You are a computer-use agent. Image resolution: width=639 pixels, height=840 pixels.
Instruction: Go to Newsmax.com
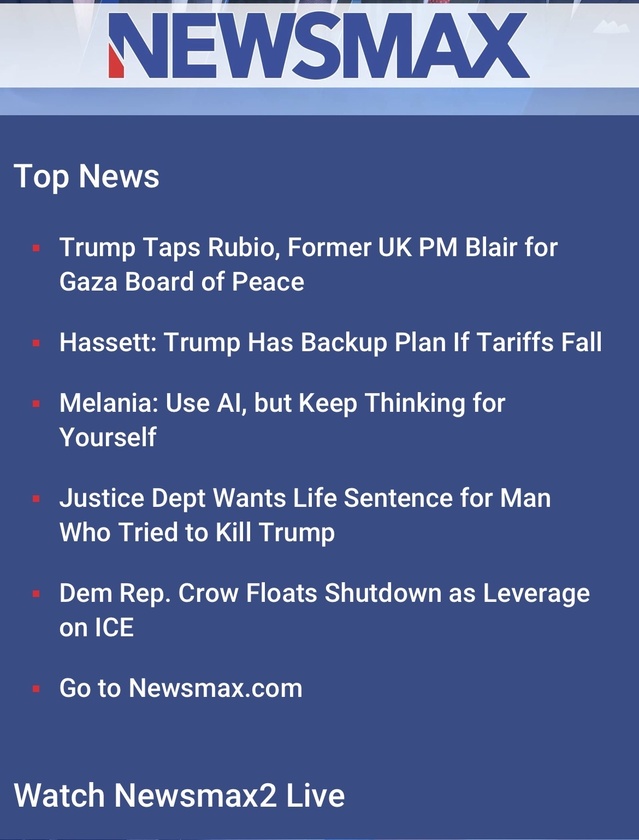[180, 688]
